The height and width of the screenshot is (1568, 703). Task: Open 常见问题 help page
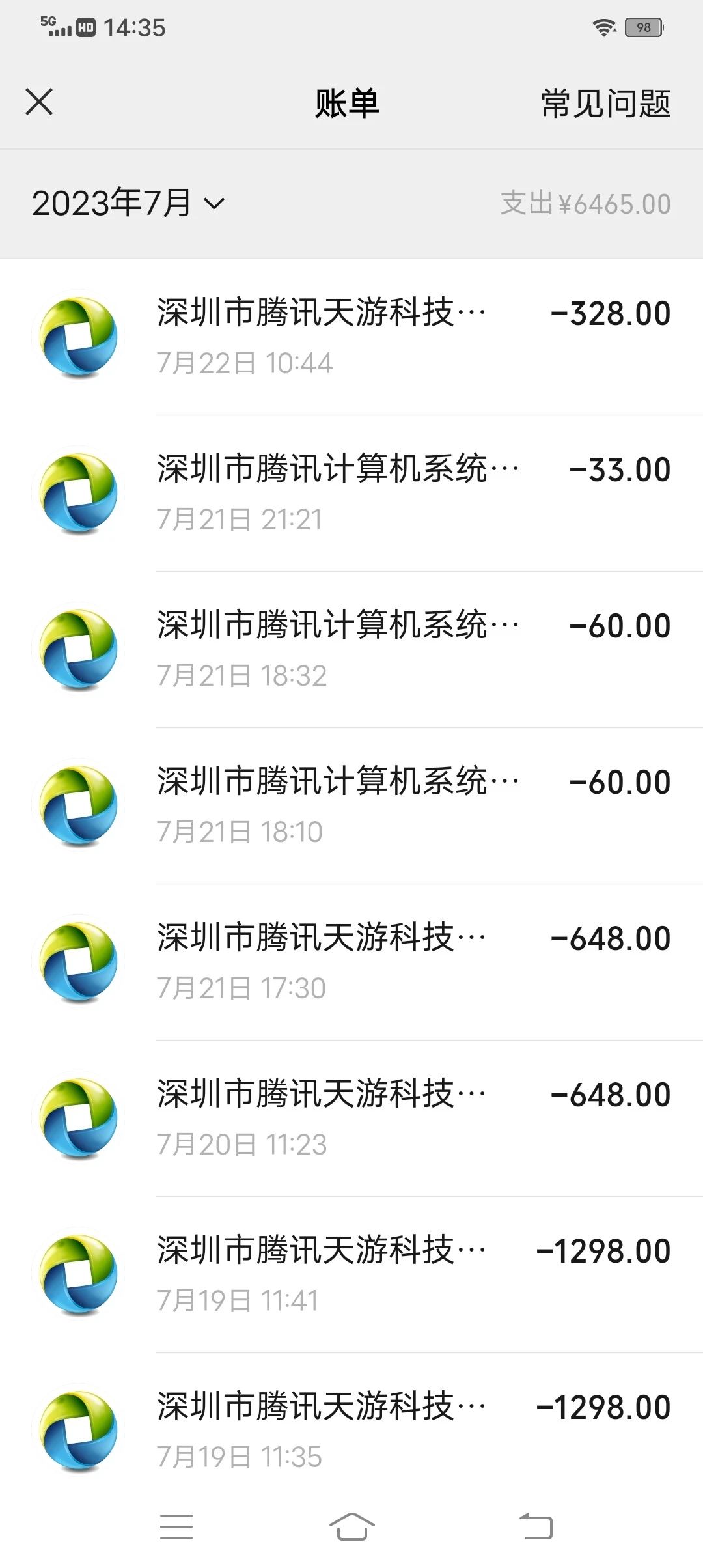(x=605, y=104)
